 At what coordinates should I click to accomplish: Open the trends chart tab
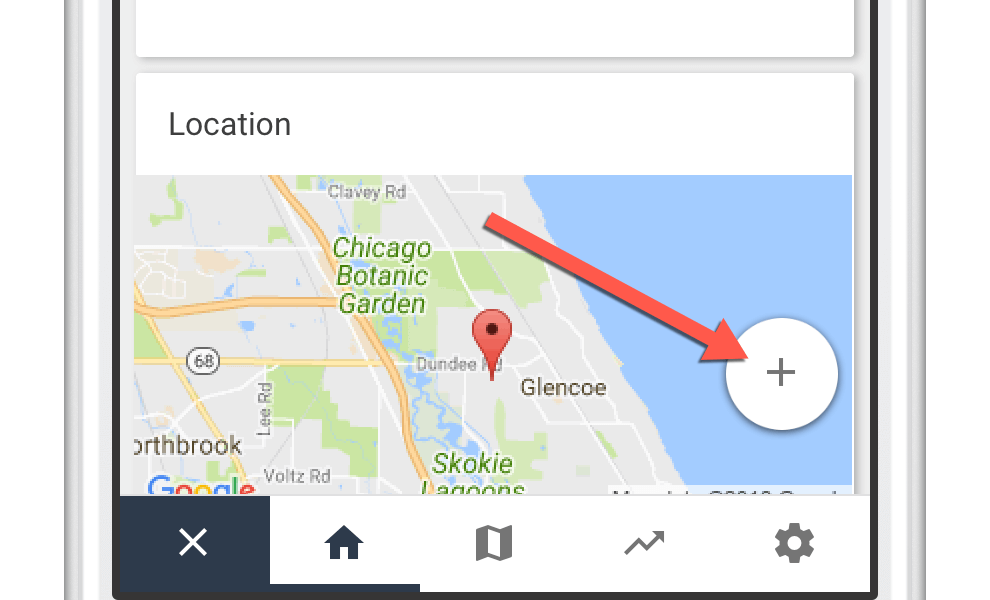(644, 543)
